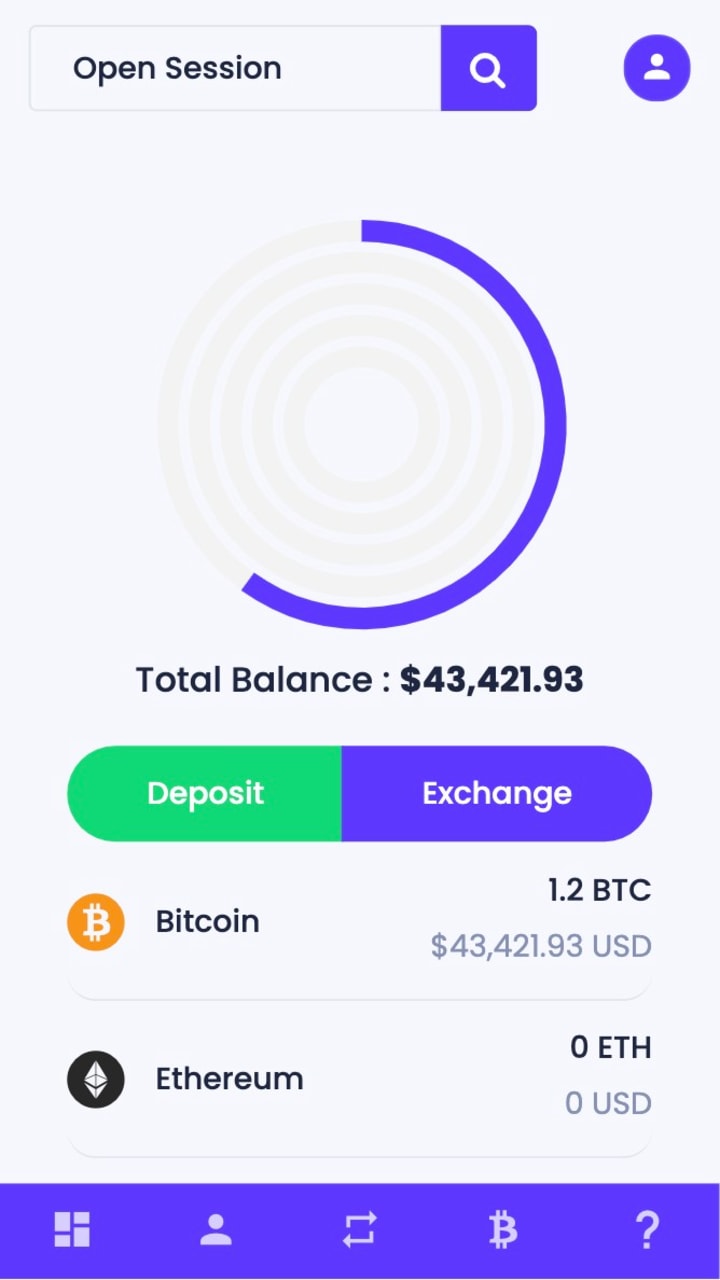Open the Bitcoin wallet row
Viewport: 720px width, 1280px height.
coord(360,920)
